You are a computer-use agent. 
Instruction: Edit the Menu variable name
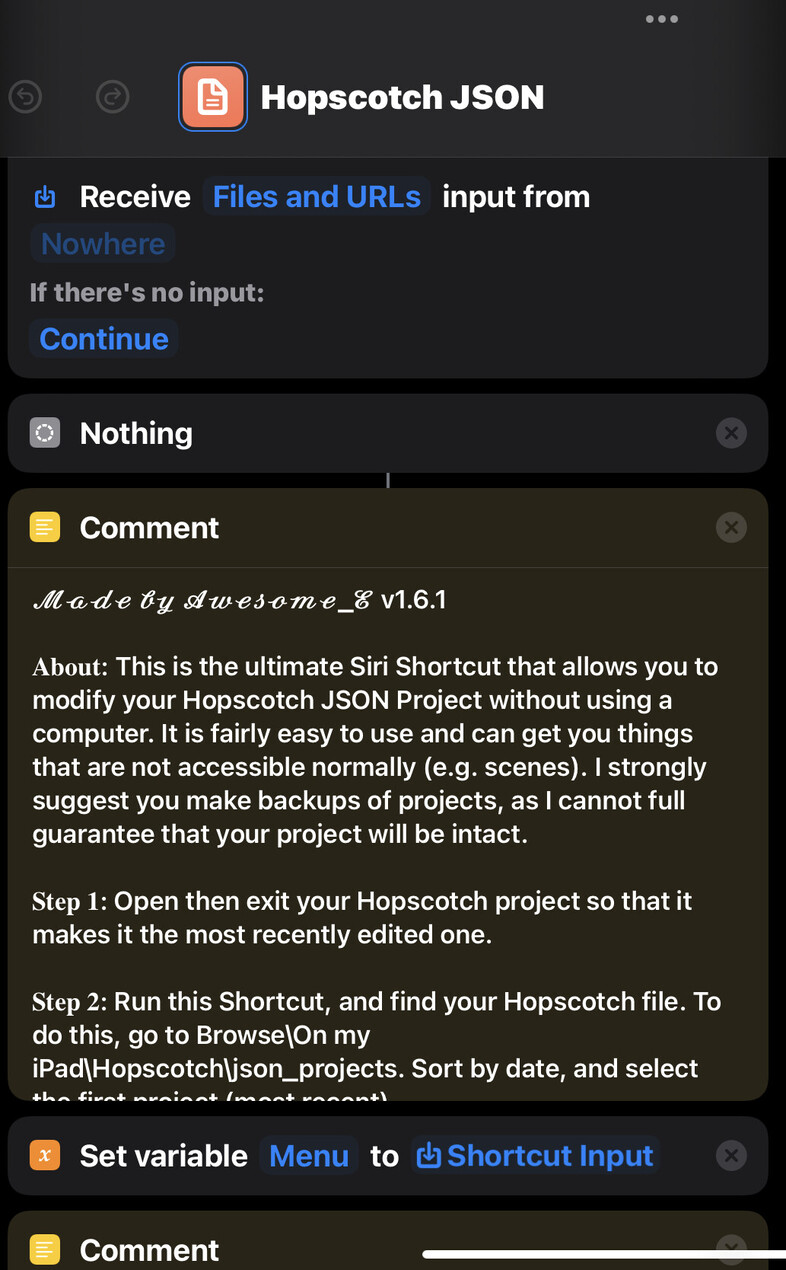[x=309, y=1156]
